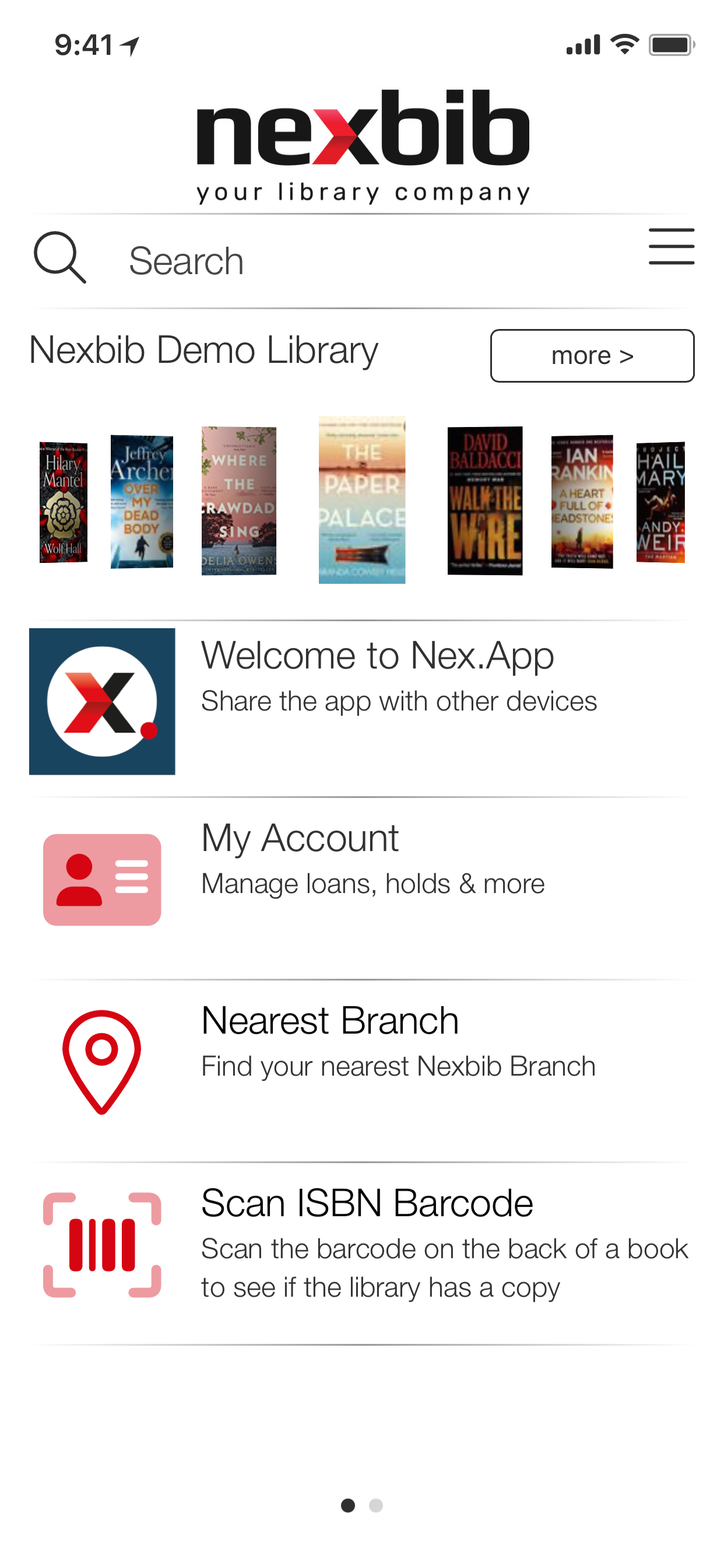This screenshot has height=1568, width=724.
Task: Launch Scan ISBN Barcode
Action: tap(361, 1245)
